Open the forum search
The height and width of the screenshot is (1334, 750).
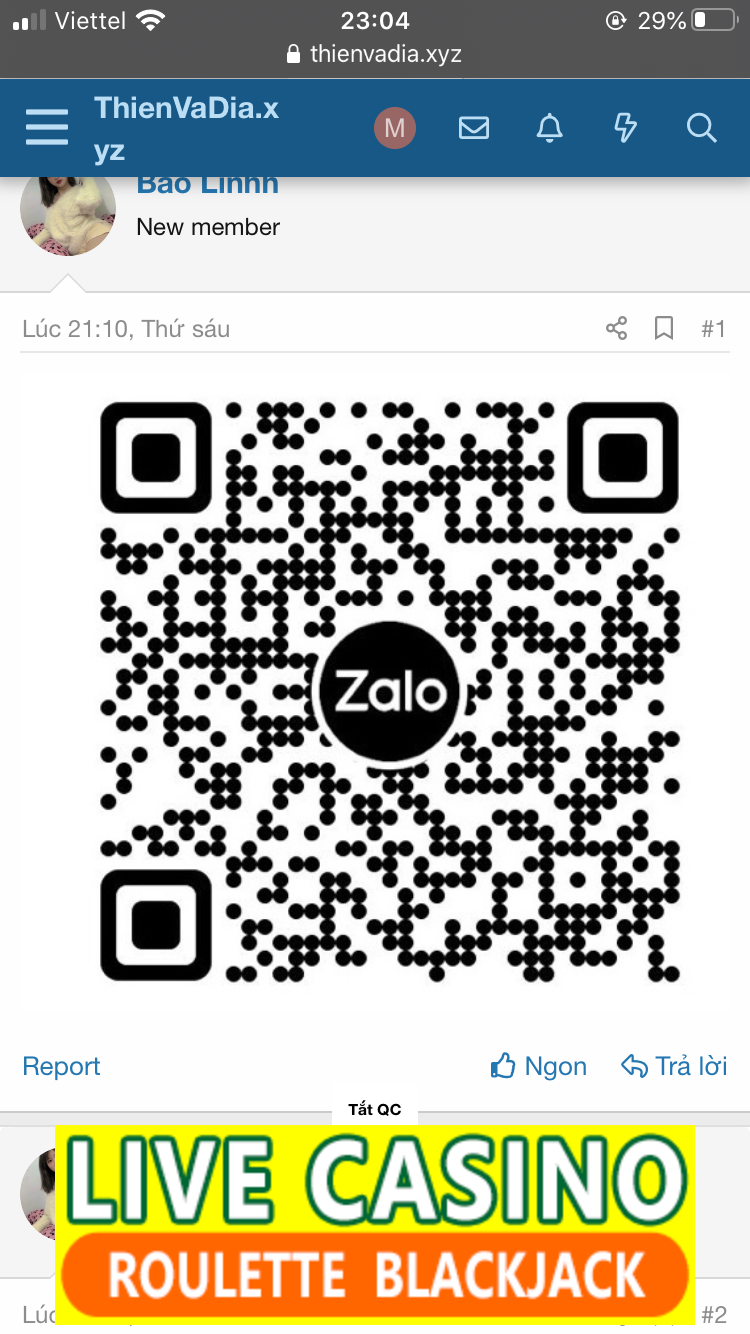701,128
